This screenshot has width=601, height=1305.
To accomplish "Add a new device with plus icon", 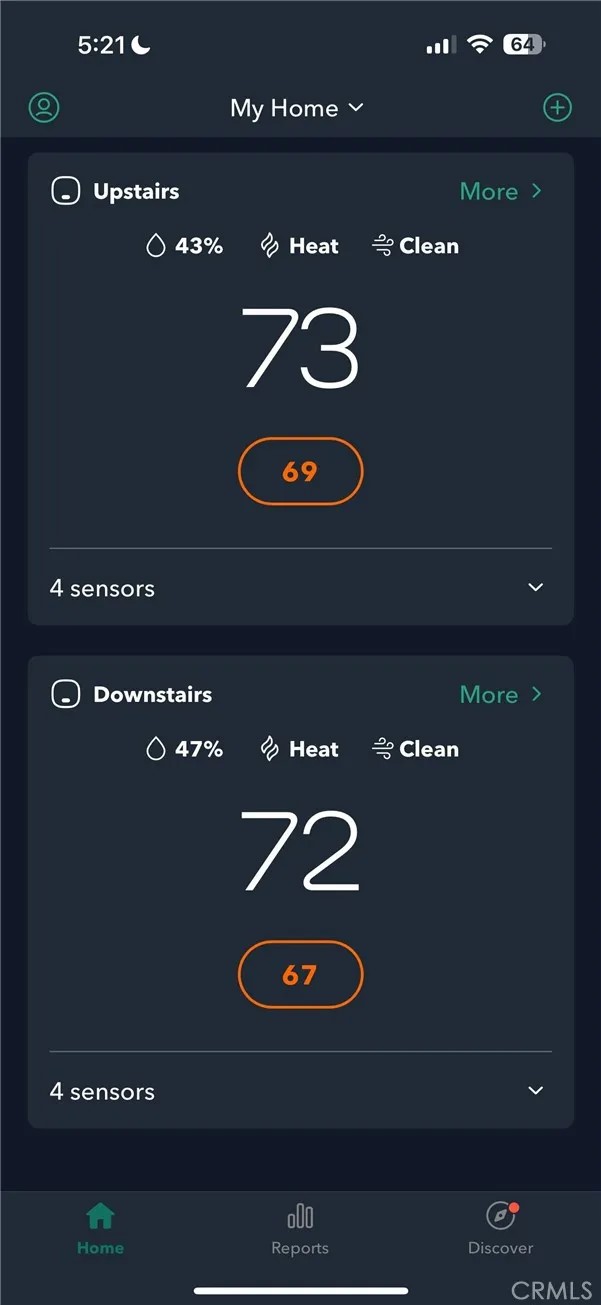I will [557, 107].
